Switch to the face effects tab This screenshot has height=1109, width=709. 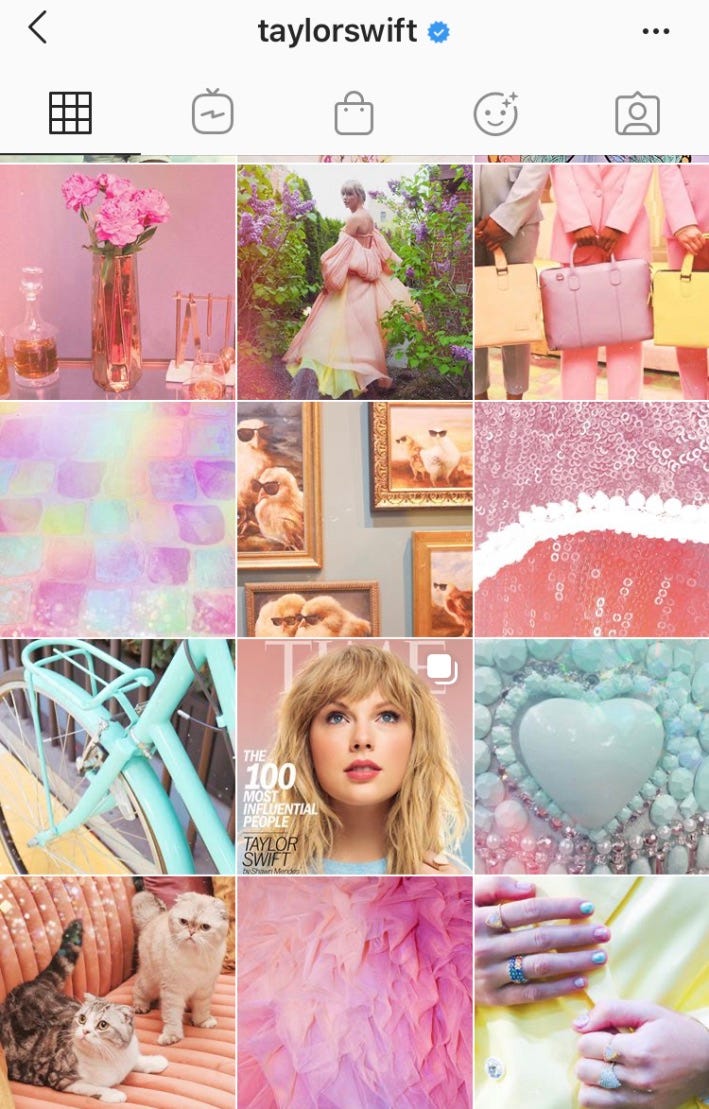(x=496, y=113)
